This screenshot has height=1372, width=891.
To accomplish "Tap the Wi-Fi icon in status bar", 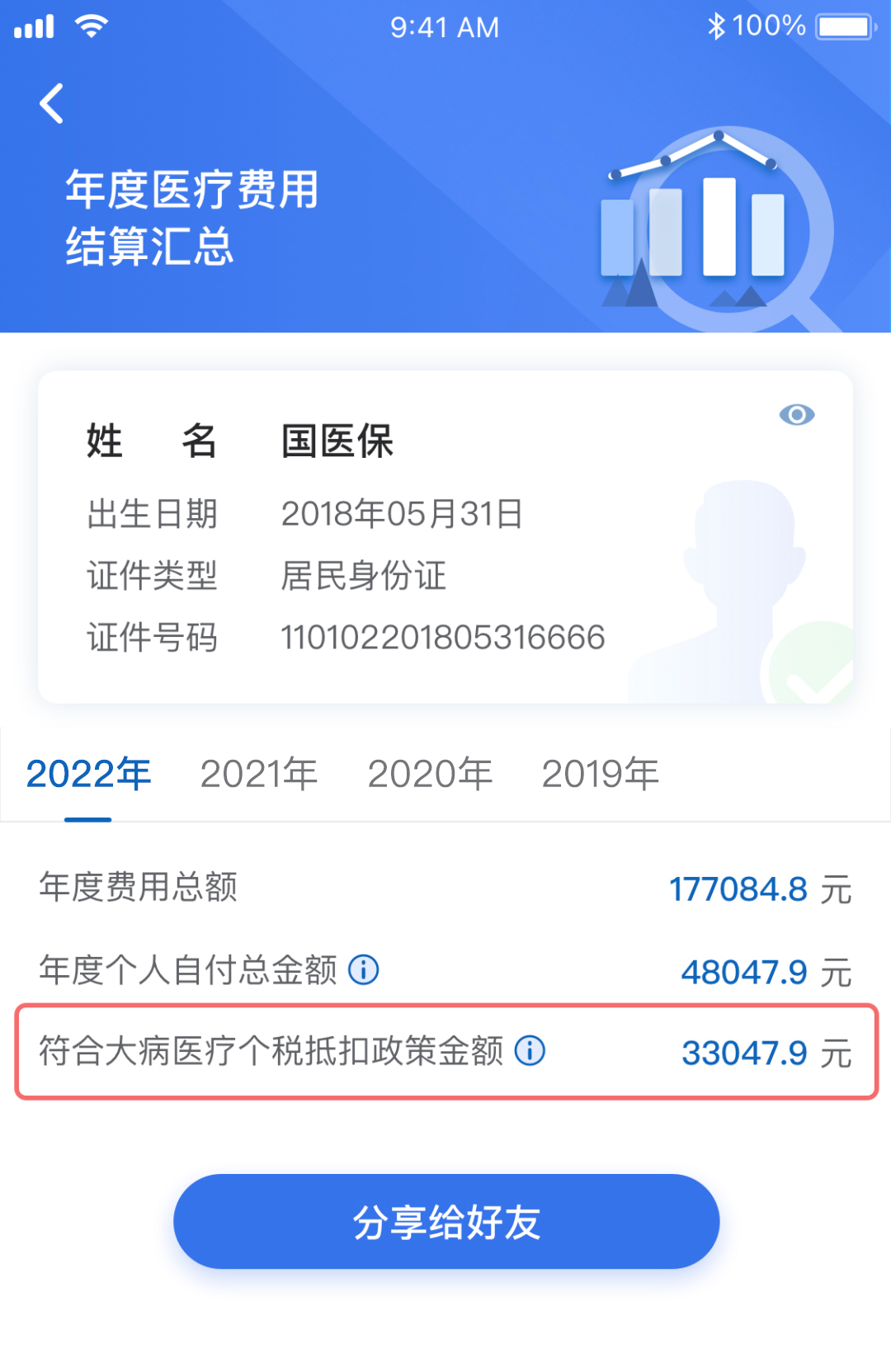I will click(x=91, y=26).
